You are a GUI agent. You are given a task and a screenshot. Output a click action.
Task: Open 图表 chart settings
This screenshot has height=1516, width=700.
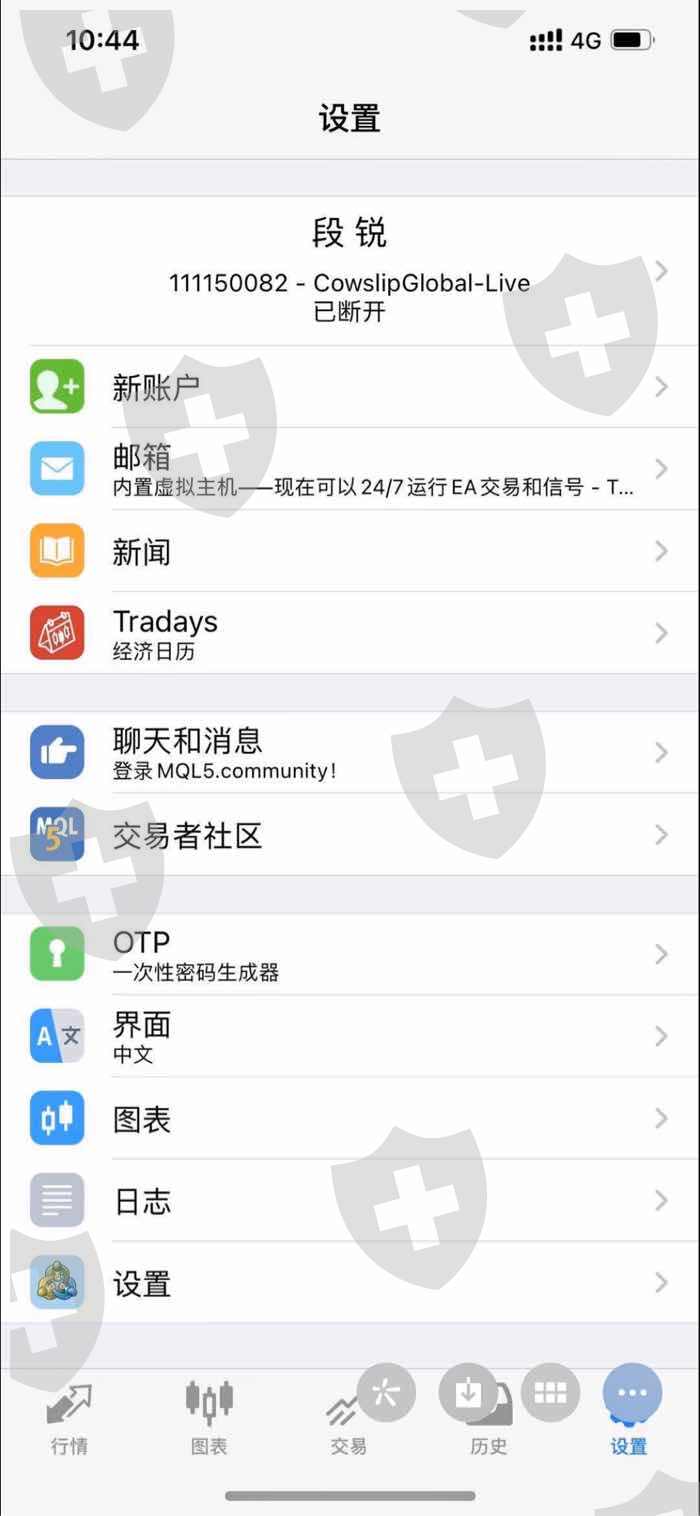(x=350, y=1119)
